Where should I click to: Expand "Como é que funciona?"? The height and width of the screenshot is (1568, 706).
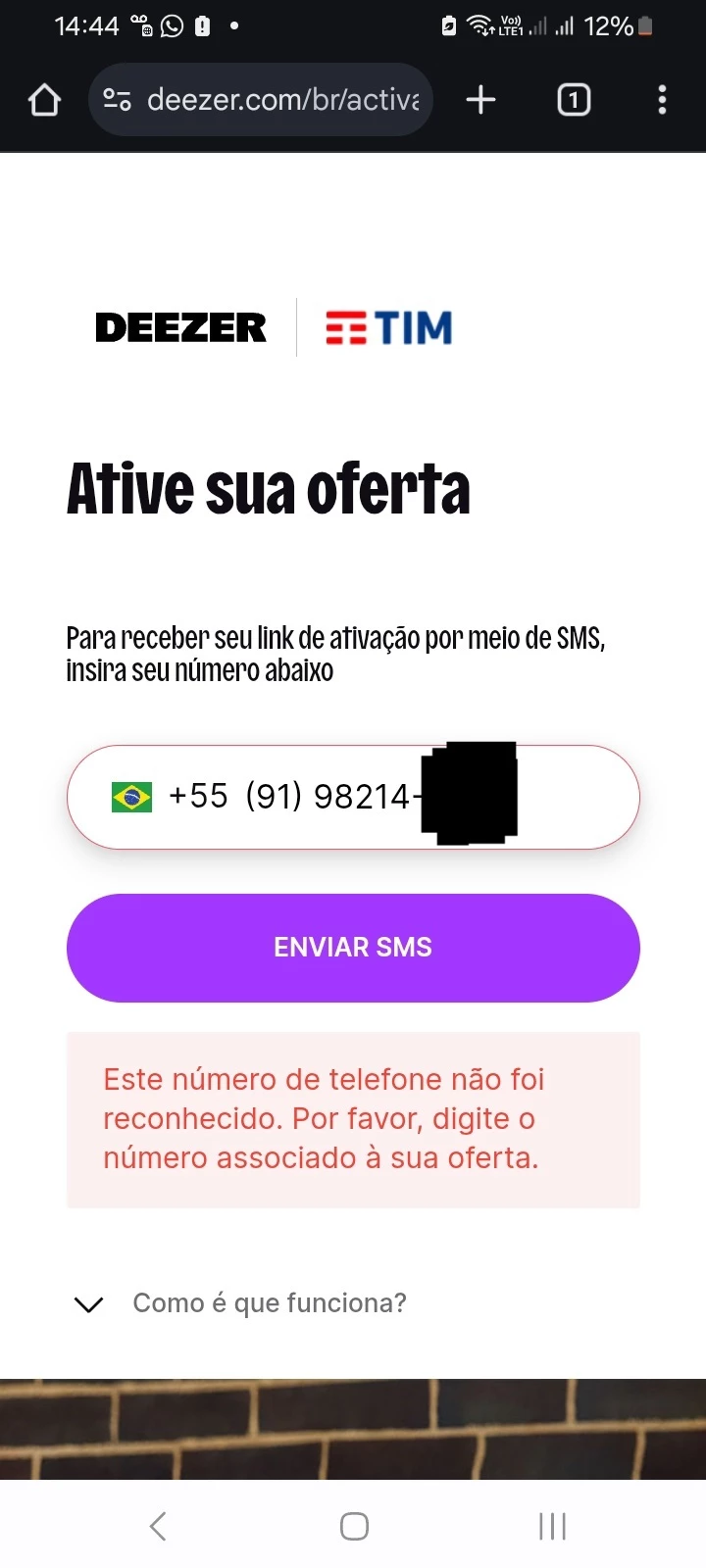coord(240,1303)
